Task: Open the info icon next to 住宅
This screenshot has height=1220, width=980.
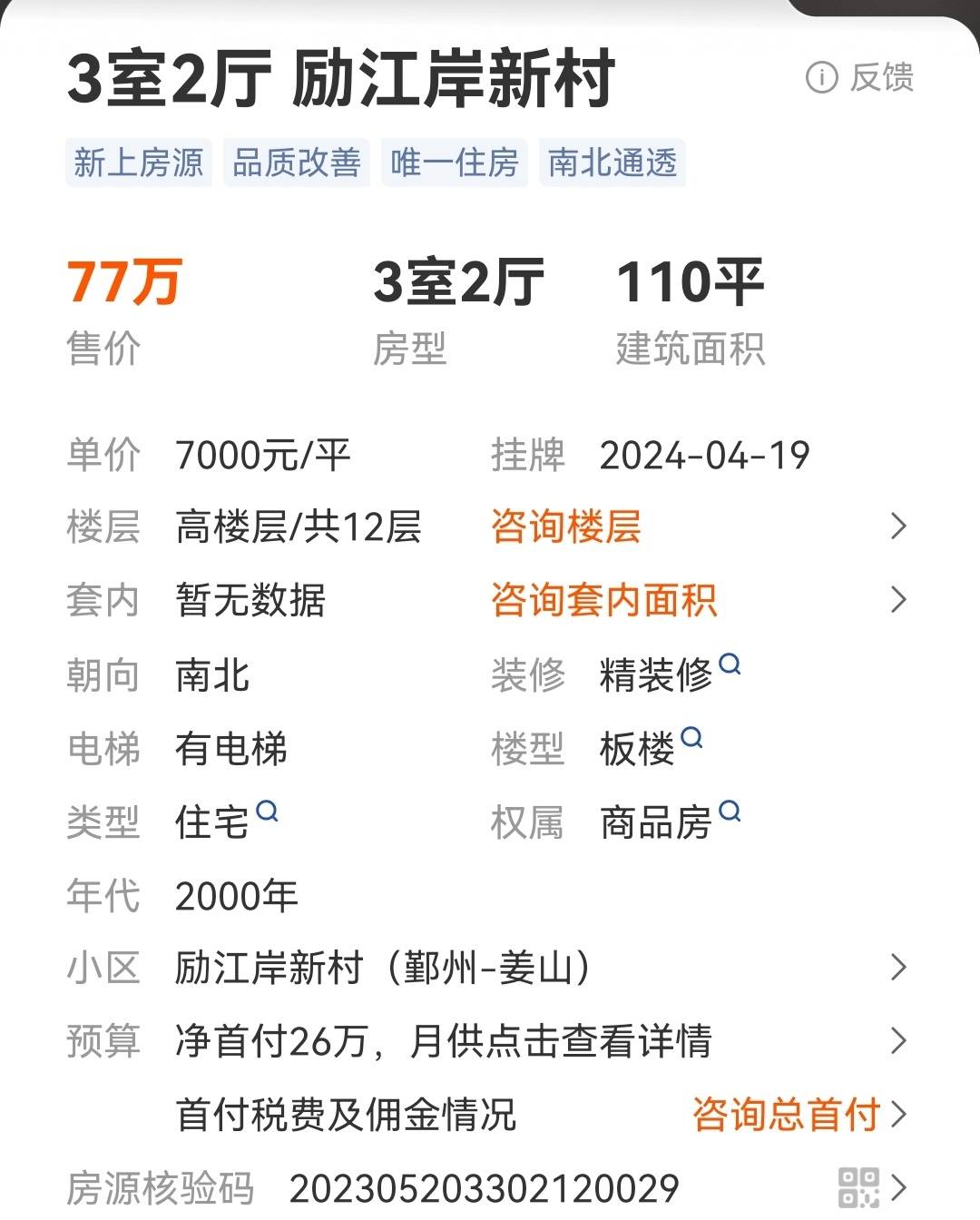Action: [267, 811]
